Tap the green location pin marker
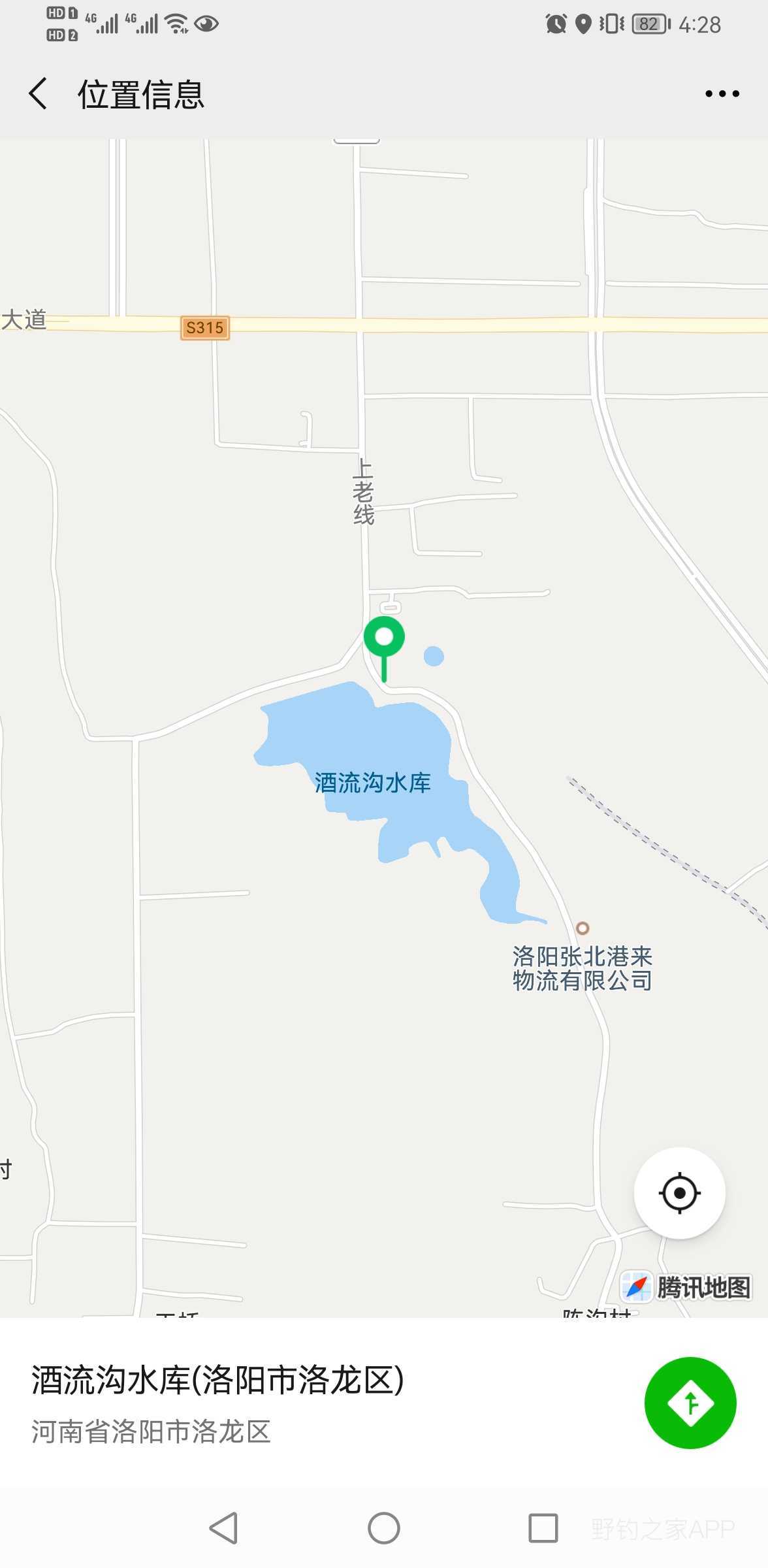 (384, 638)
